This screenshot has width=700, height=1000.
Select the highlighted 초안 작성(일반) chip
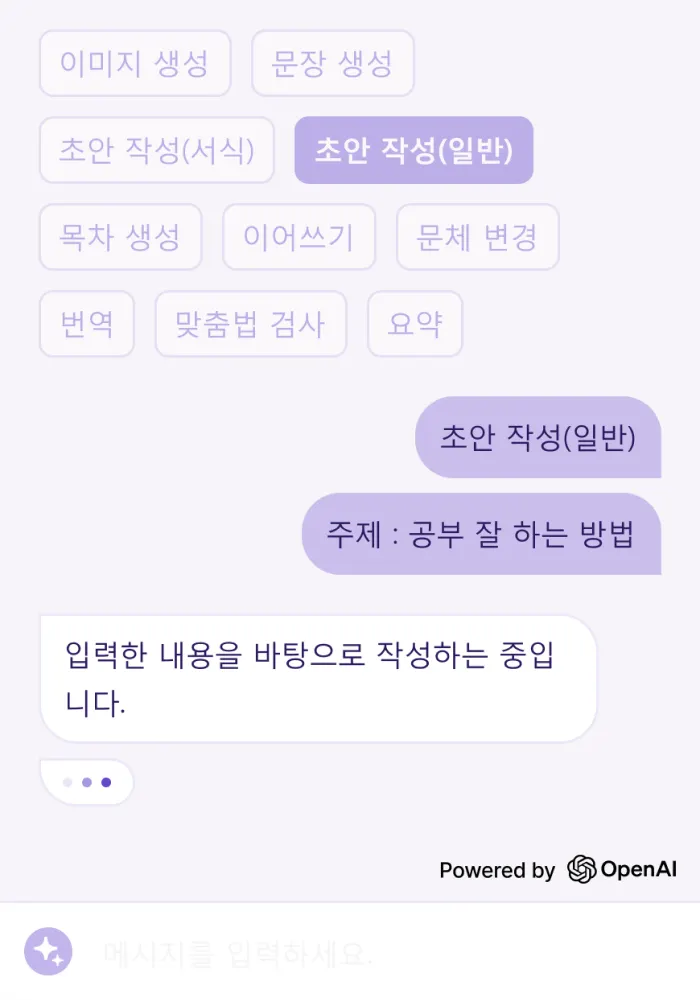[413, 150]
